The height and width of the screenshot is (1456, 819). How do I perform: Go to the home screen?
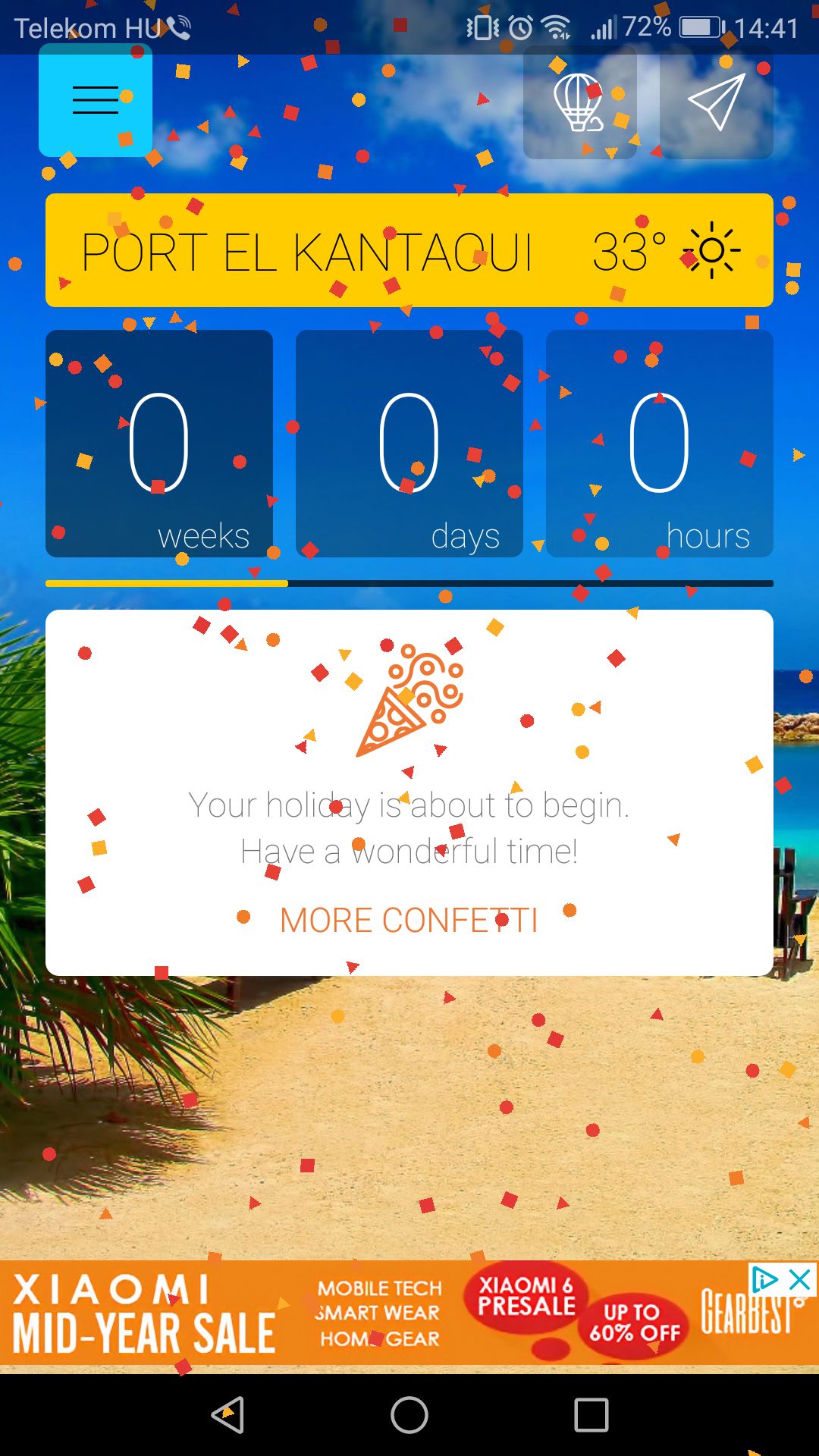409,1414
